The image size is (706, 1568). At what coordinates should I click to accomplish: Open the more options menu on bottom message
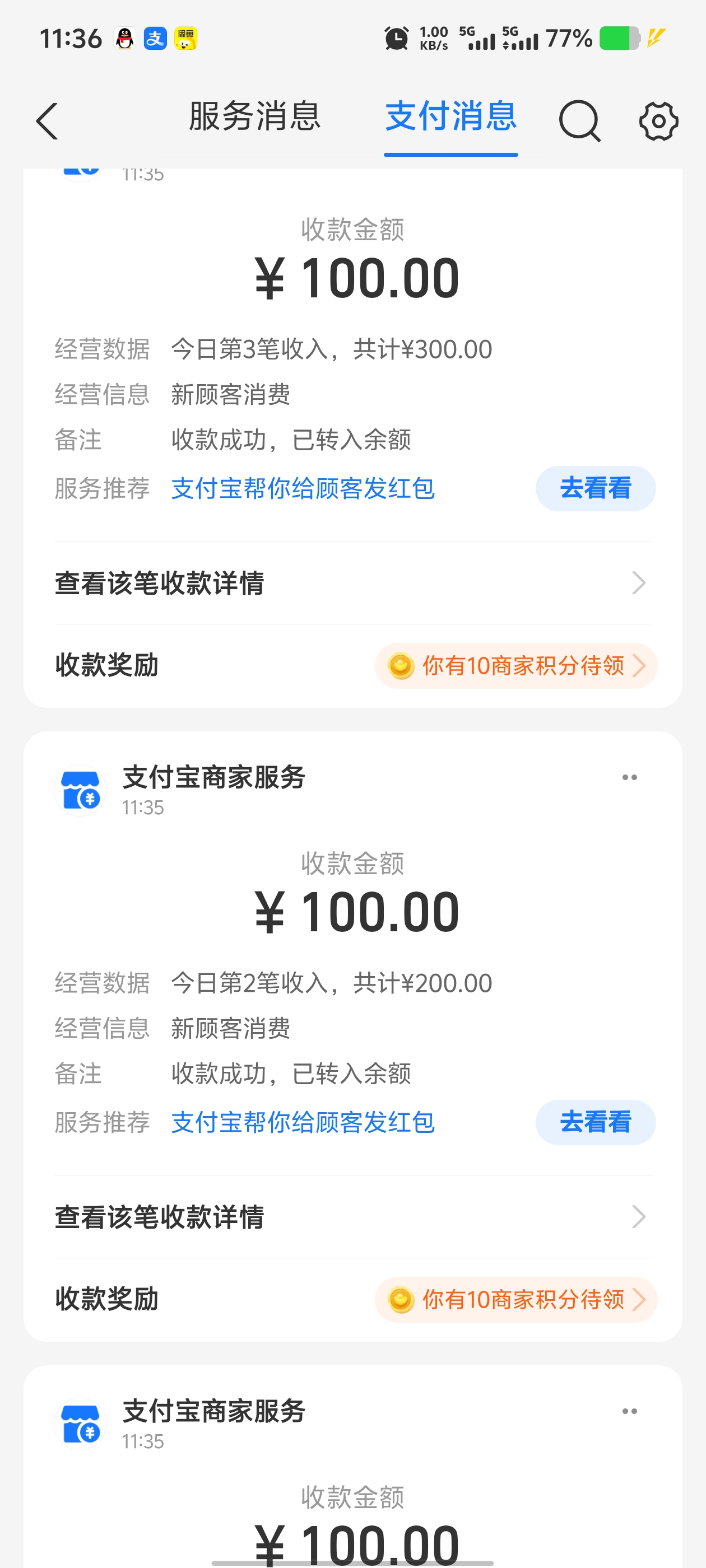point(629,1412)
